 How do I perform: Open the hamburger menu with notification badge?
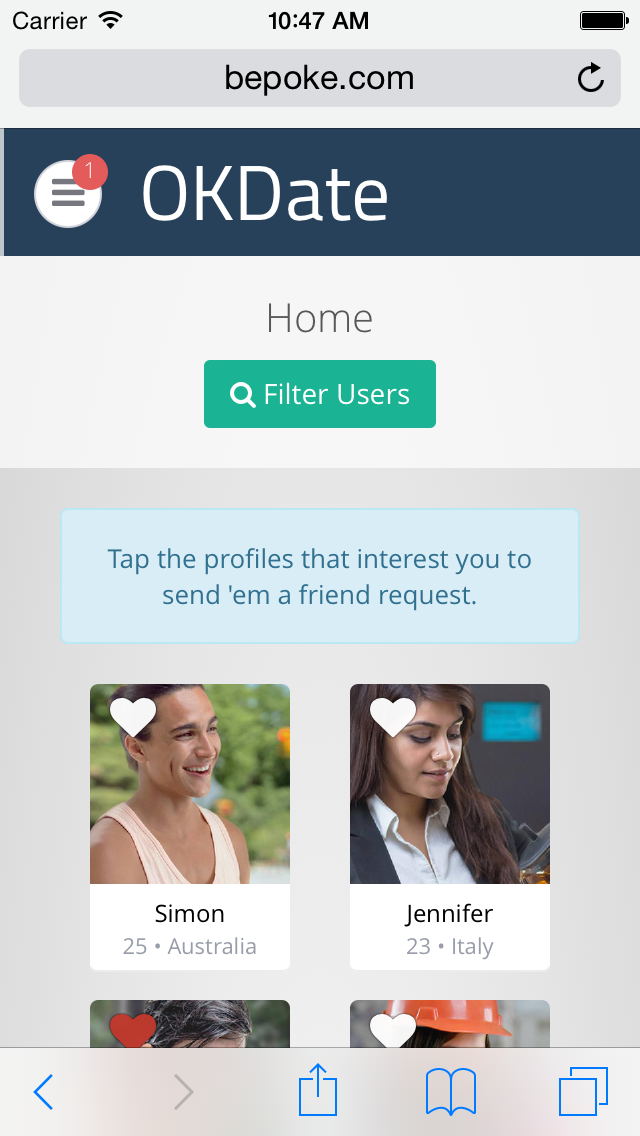[x=68, y=193]
